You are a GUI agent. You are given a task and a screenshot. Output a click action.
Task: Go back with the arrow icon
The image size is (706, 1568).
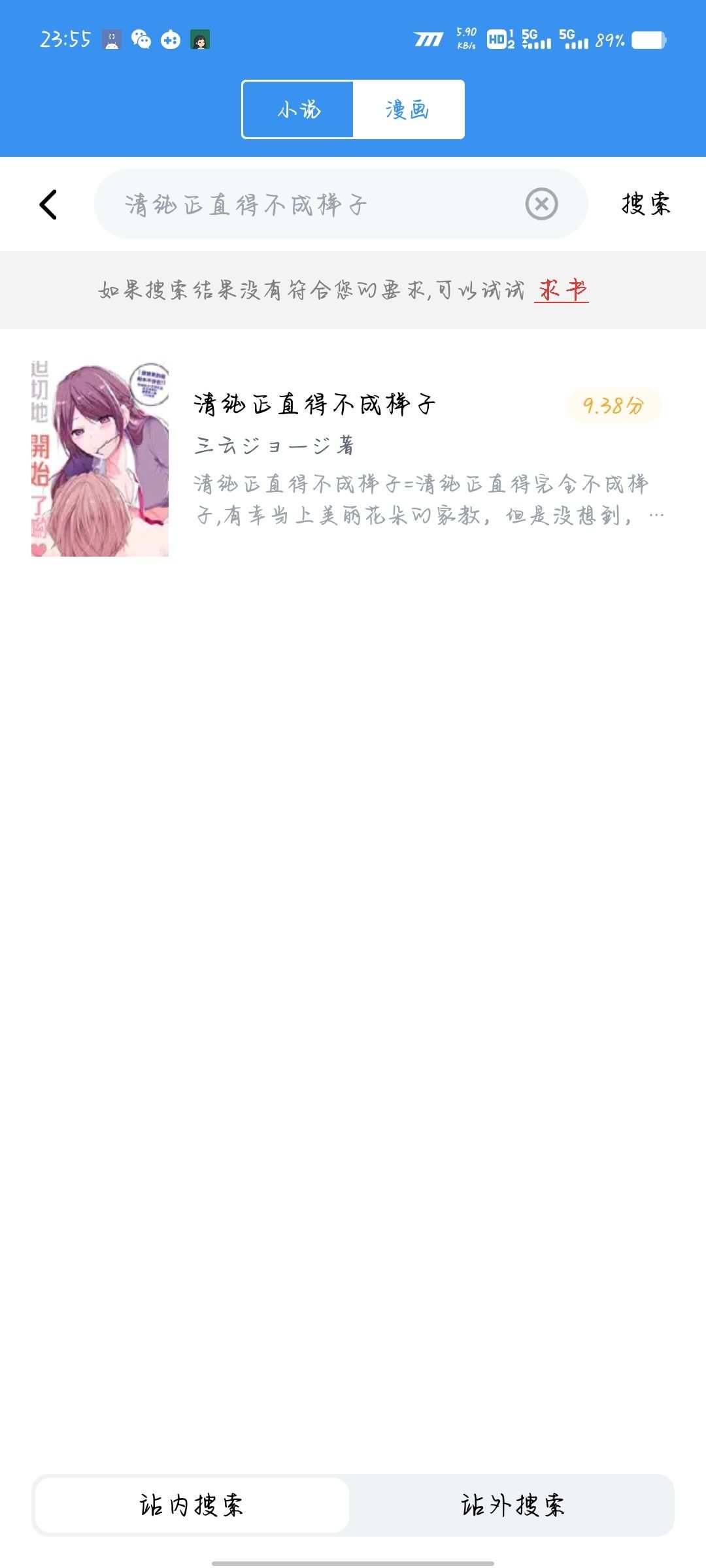click(x=48, y=204)
